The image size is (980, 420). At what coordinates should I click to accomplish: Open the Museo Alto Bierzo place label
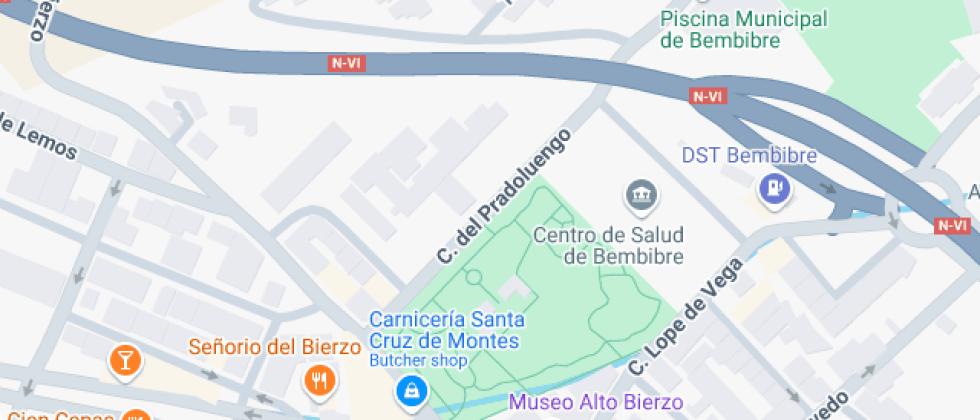[597, 401]
